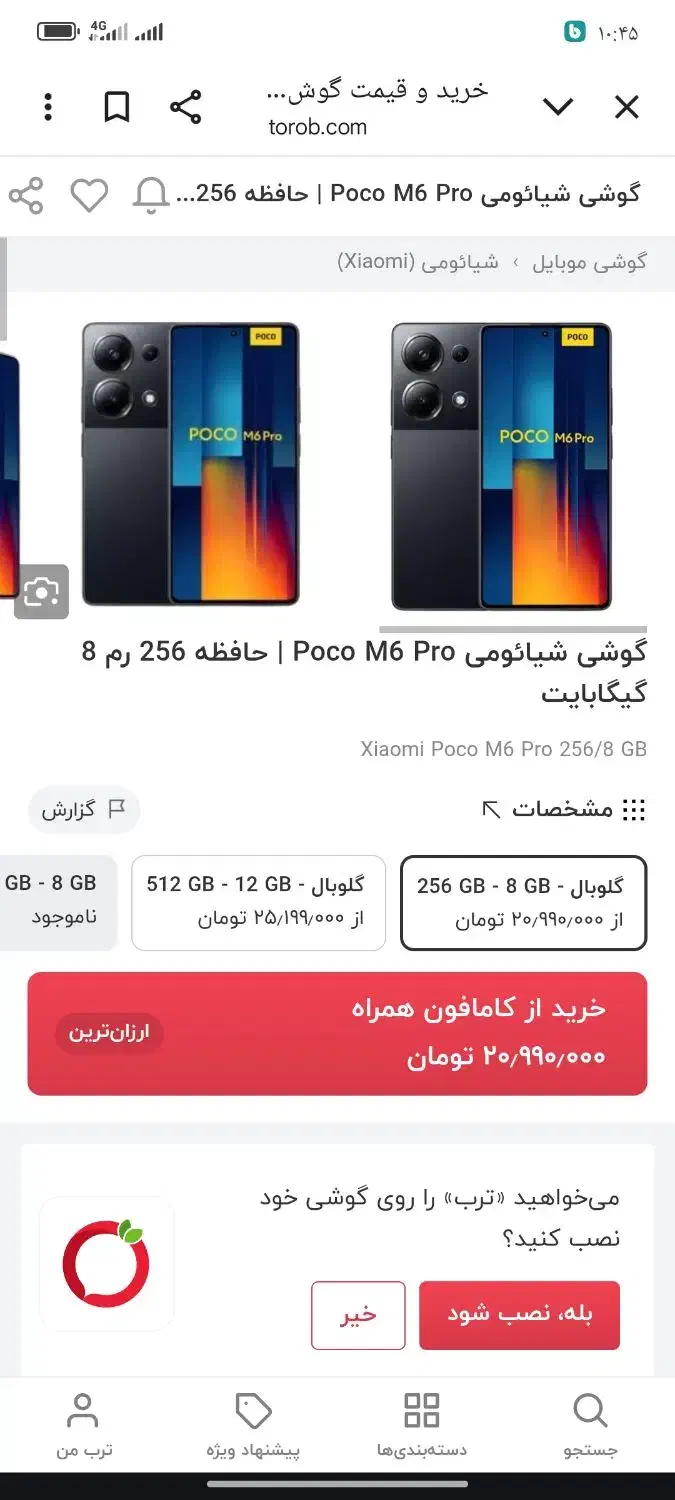Decline app install with خیر
This screenshot has width=675, height=1500.
tap(358, 1315)
